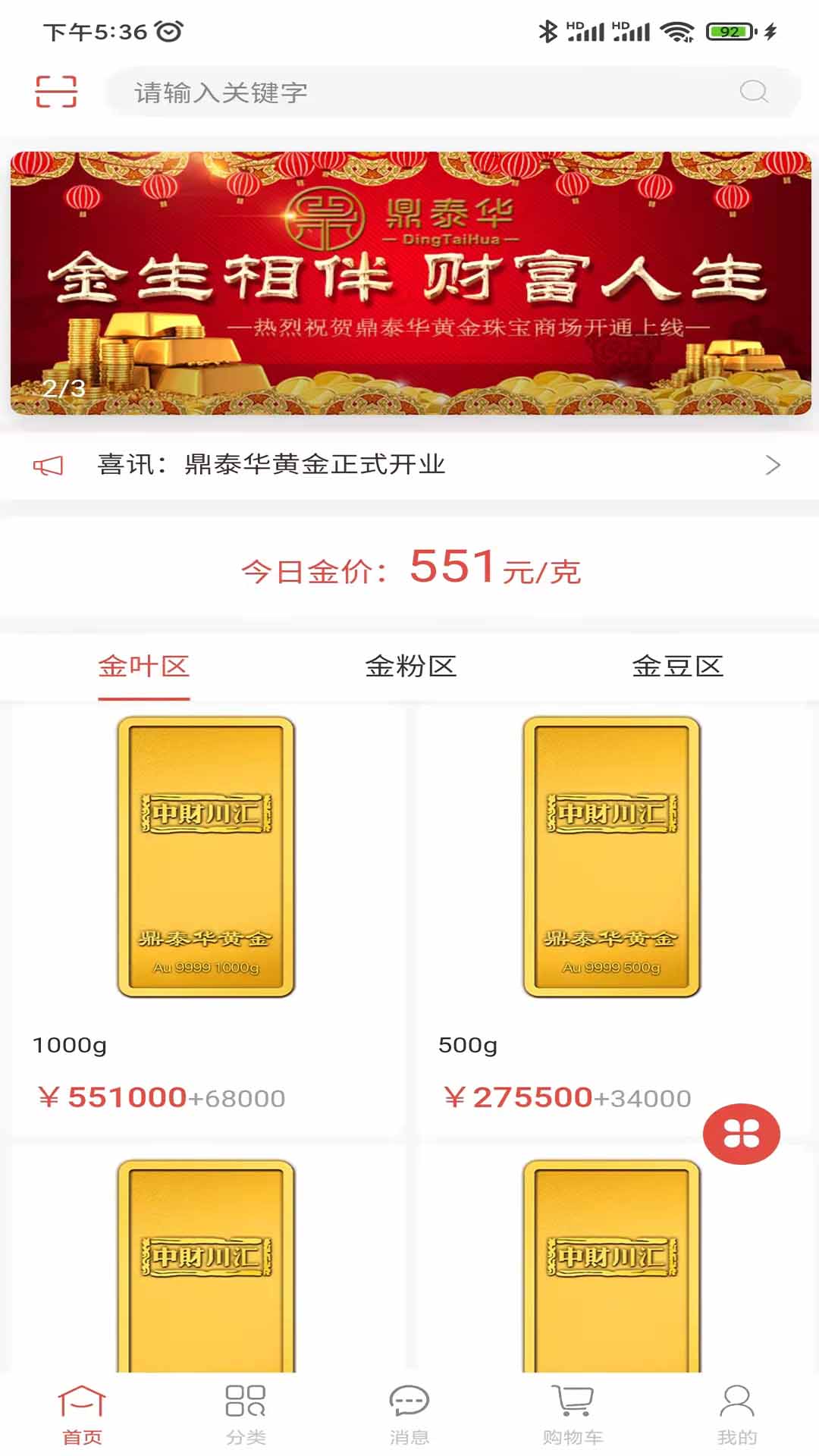The width and height of the screenshot is (819, 1456).
Task: Click the keyword search input field
Action: 379,93
